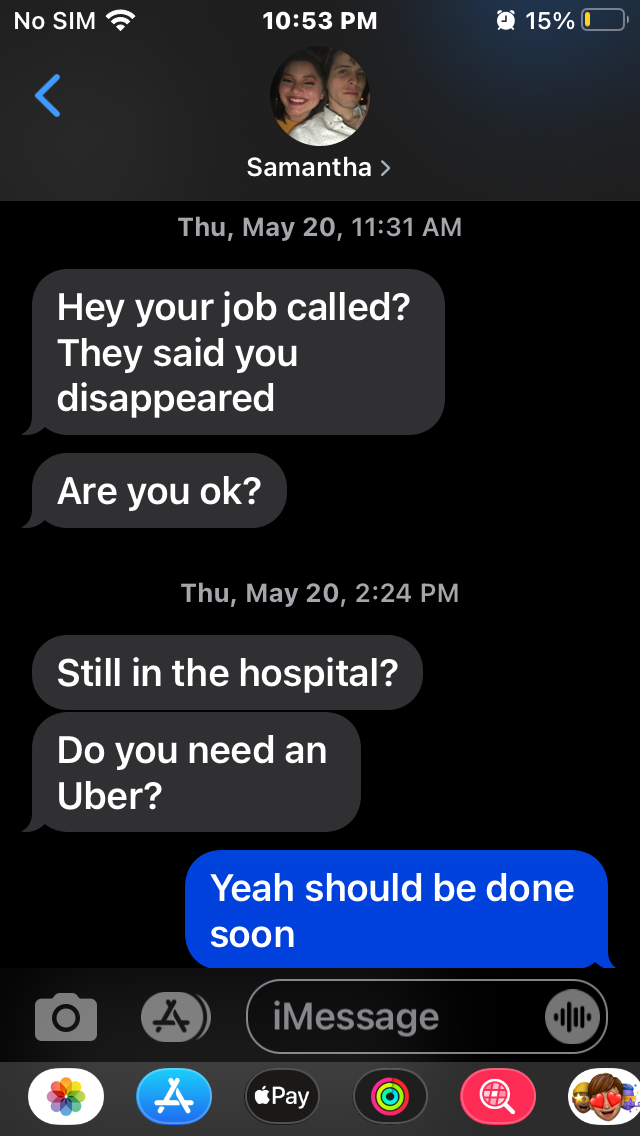Screen dimensions: 640x1136
Task: Go back to the conversations list
Action: coord(47,96)
